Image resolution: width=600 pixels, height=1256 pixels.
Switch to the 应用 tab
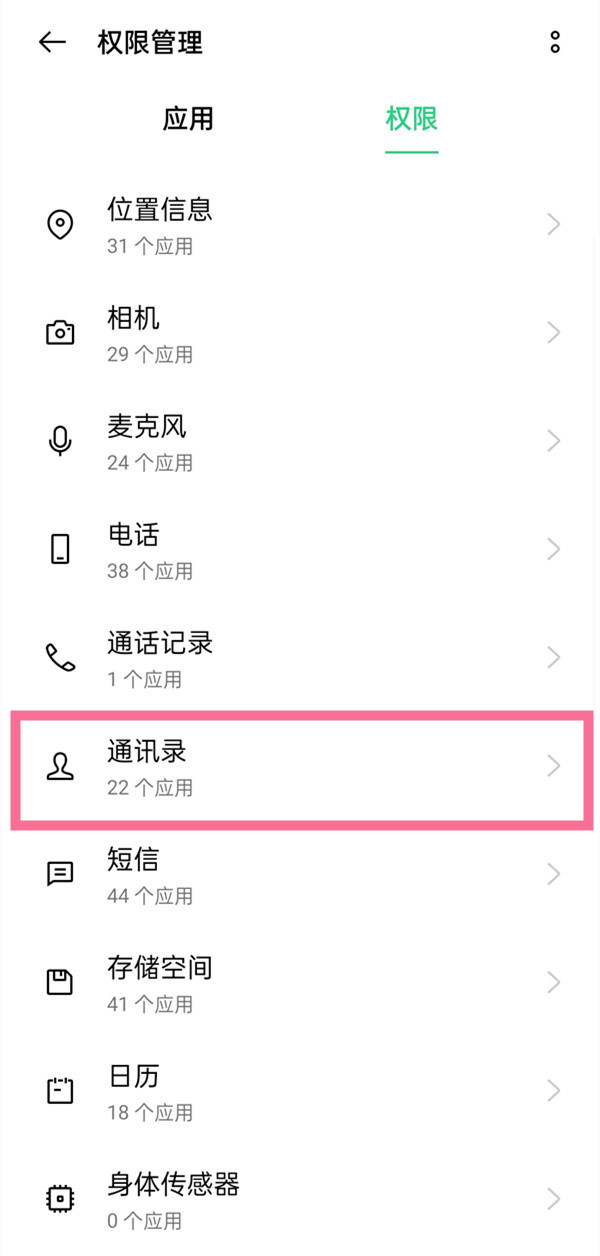coord(188,119)
